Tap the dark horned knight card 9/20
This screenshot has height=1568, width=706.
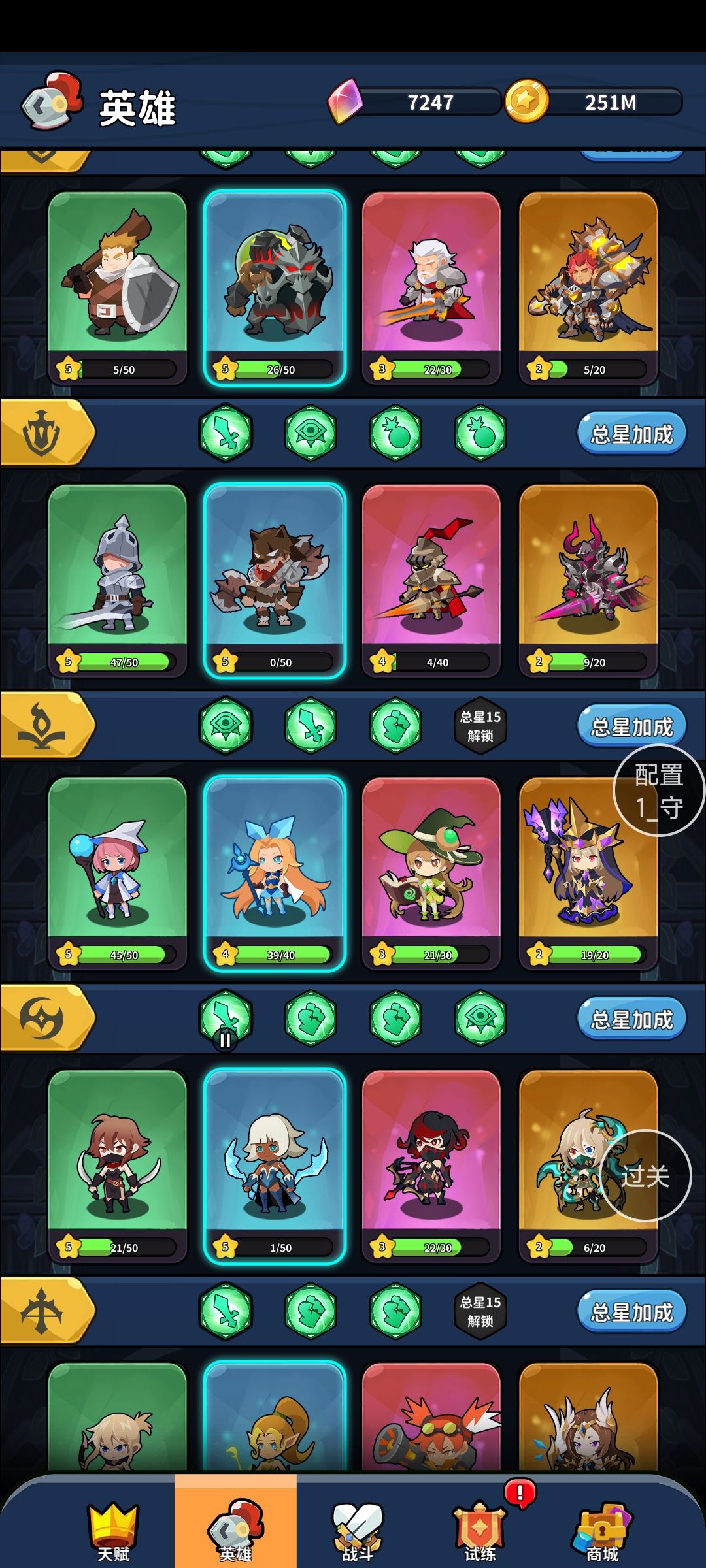(588, 580)
